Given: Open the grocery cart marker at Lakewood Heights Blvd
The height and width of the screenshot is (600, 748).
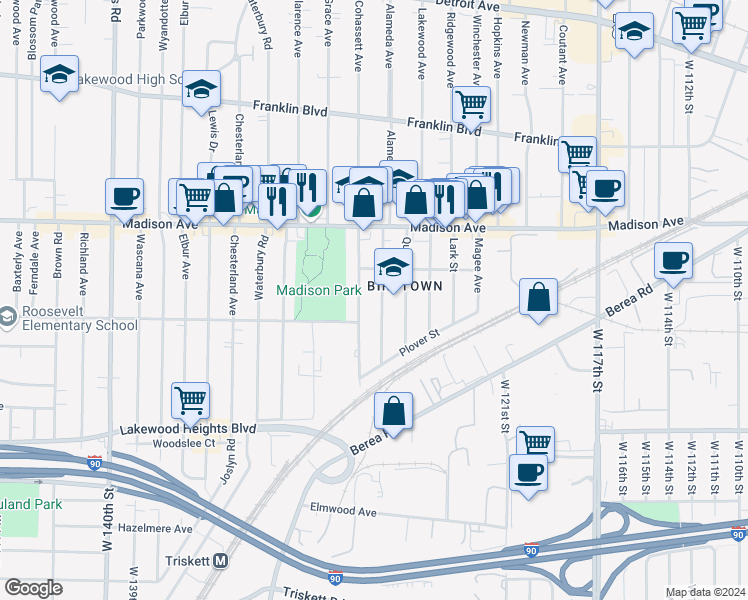Looking at the screenshot, I should click(x=190, y=404).
